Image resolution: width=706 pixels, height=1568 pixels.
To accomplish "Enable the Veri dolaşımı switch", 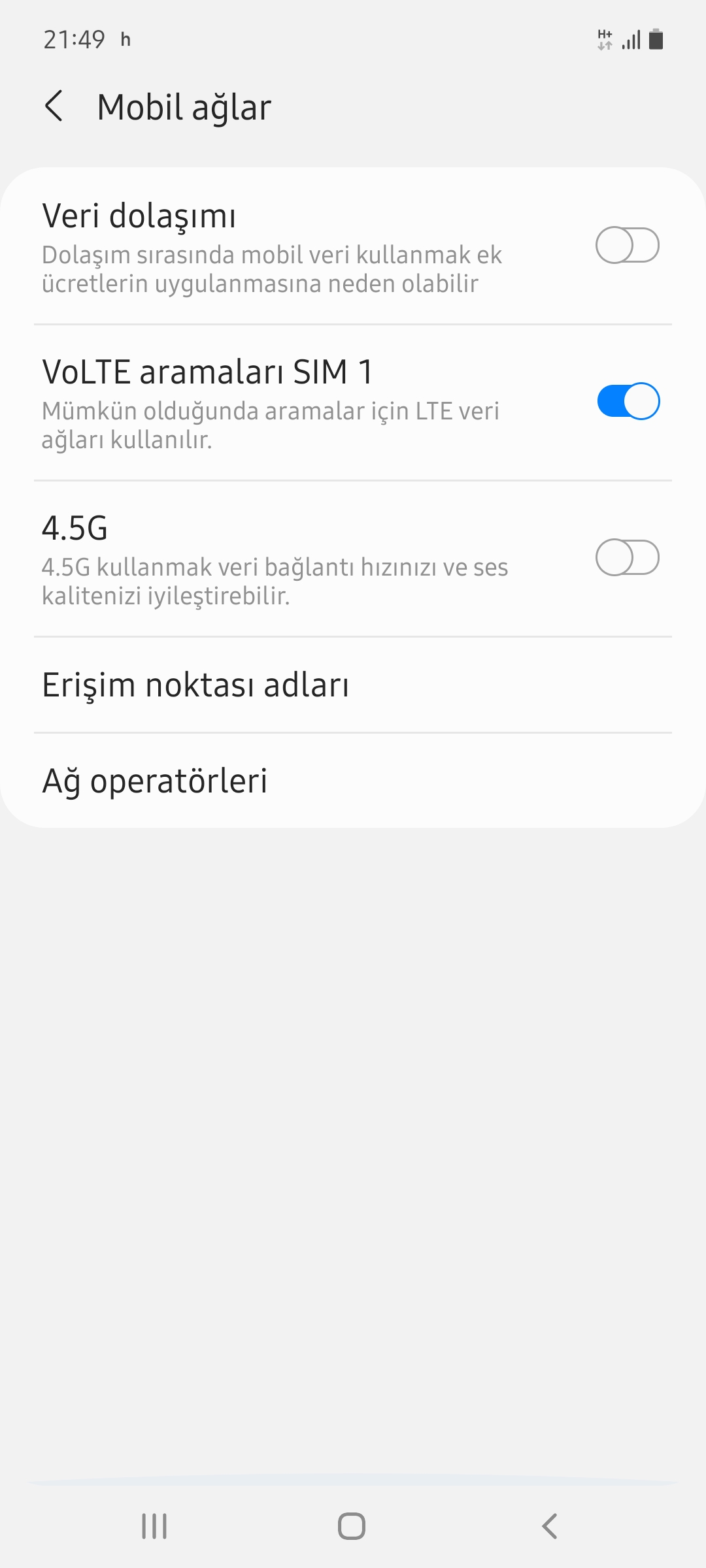I will [627, 246].
